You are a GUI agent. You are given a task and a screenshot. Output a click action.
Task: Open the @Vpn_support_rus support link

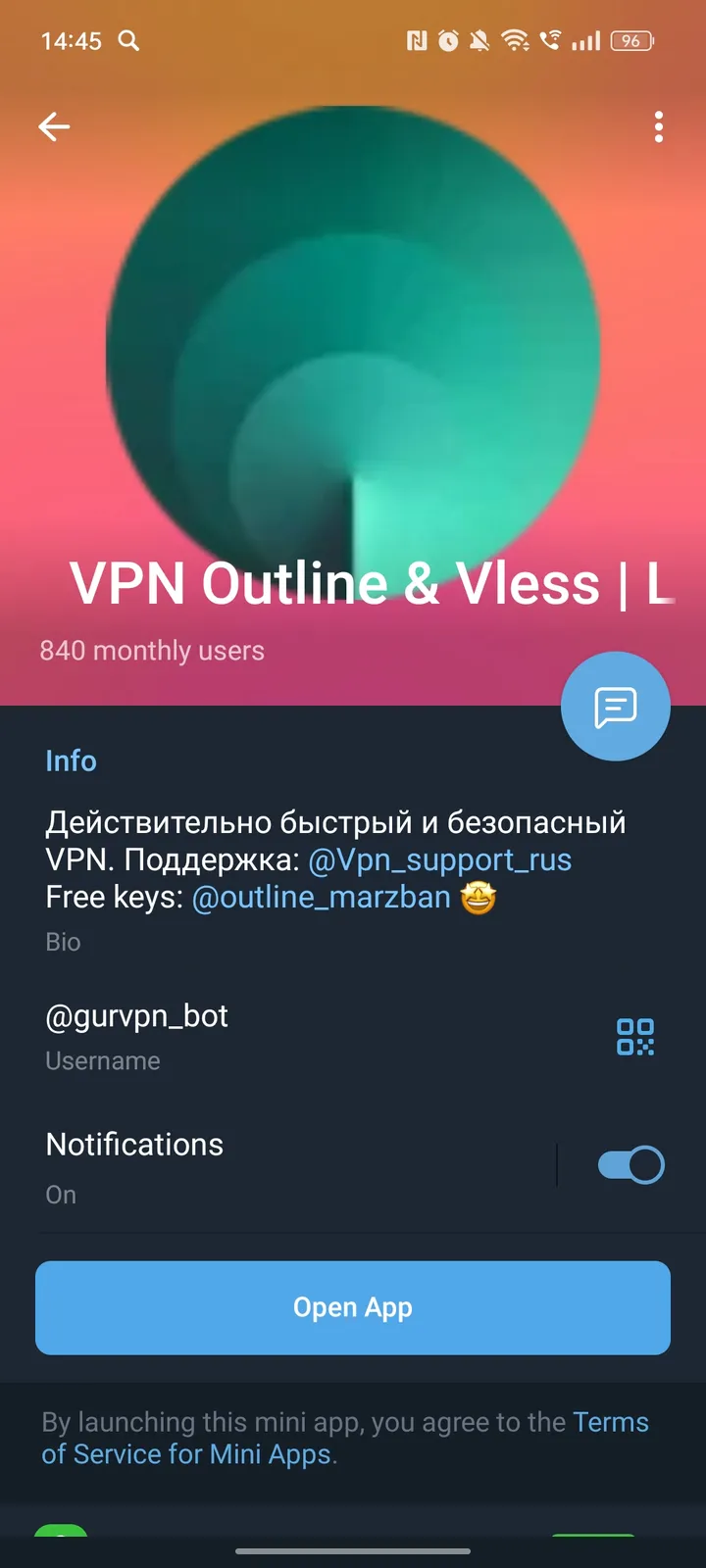[440, 859]
